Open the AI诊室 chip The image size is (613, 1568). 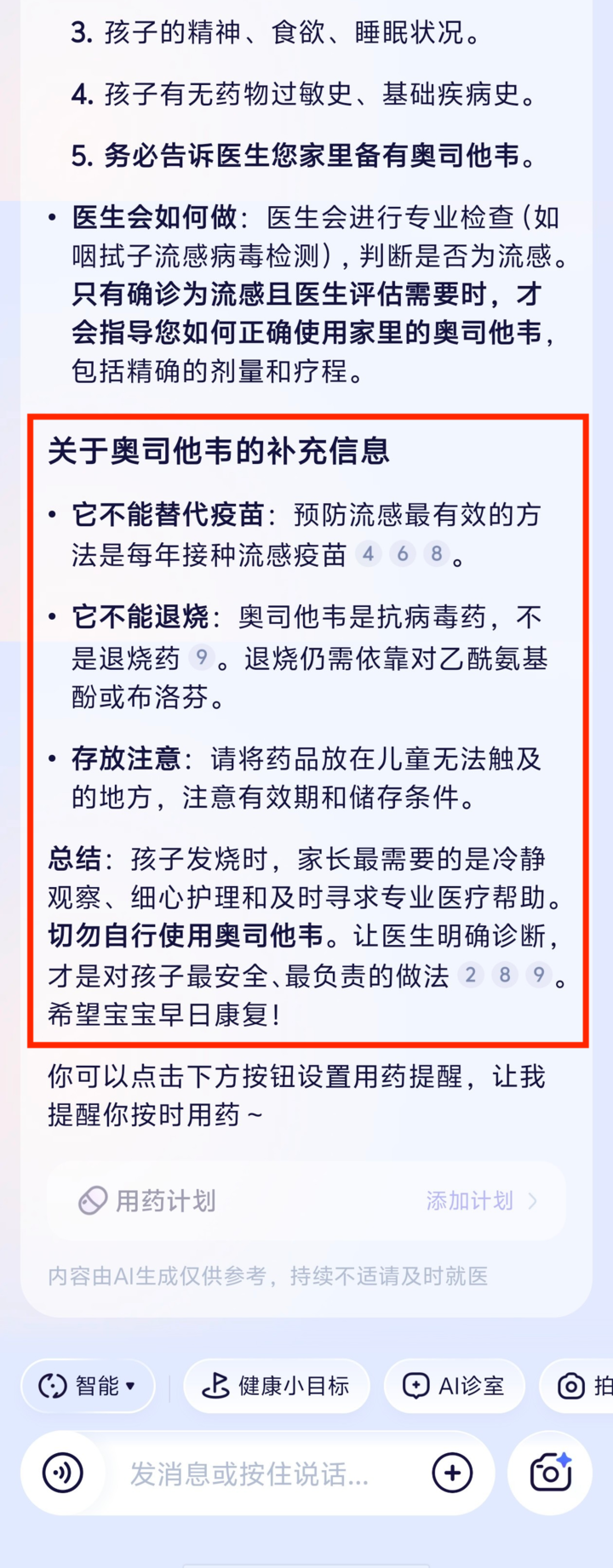pos(454,1386)
